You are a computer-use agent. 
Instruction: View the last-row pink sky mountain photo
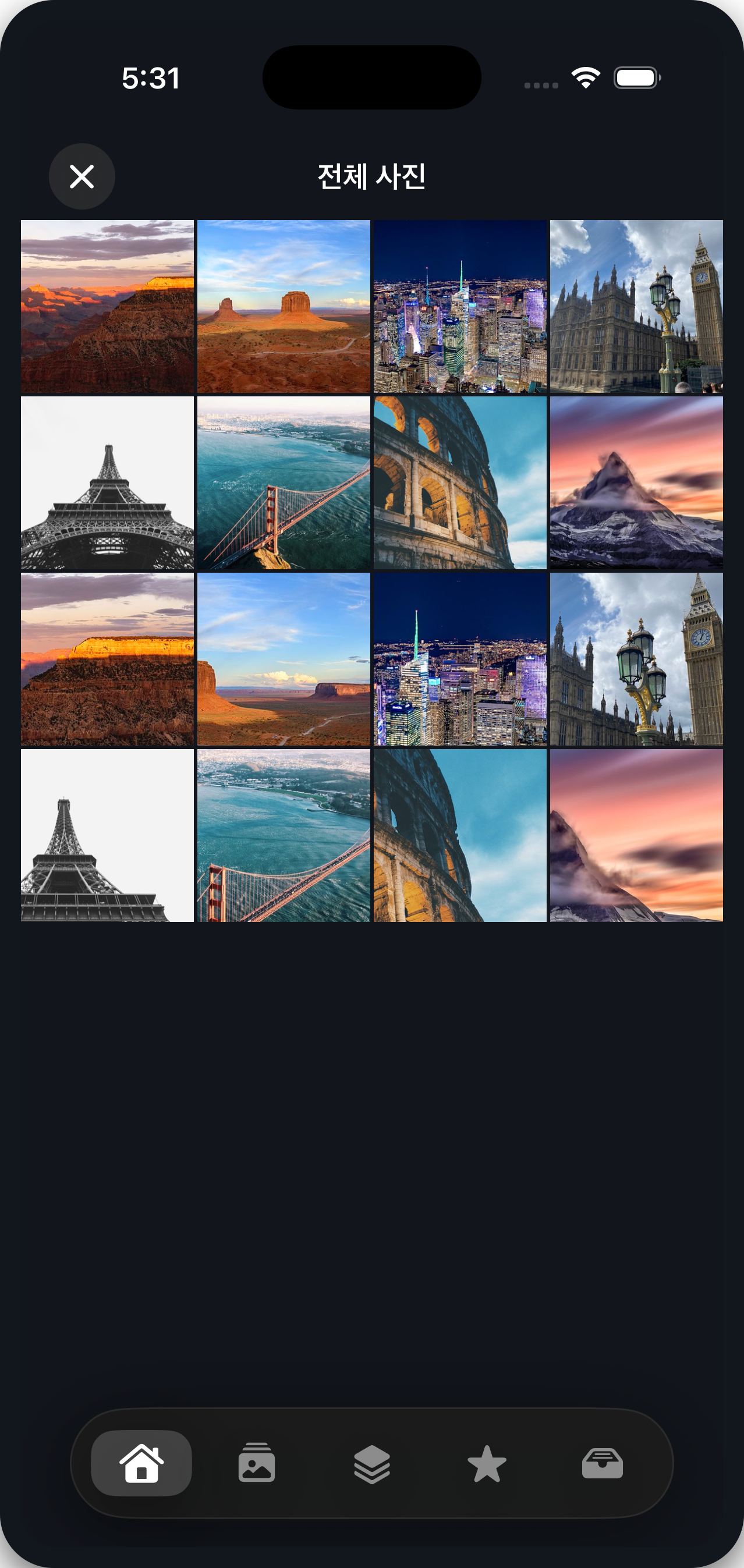click(637, 835)
